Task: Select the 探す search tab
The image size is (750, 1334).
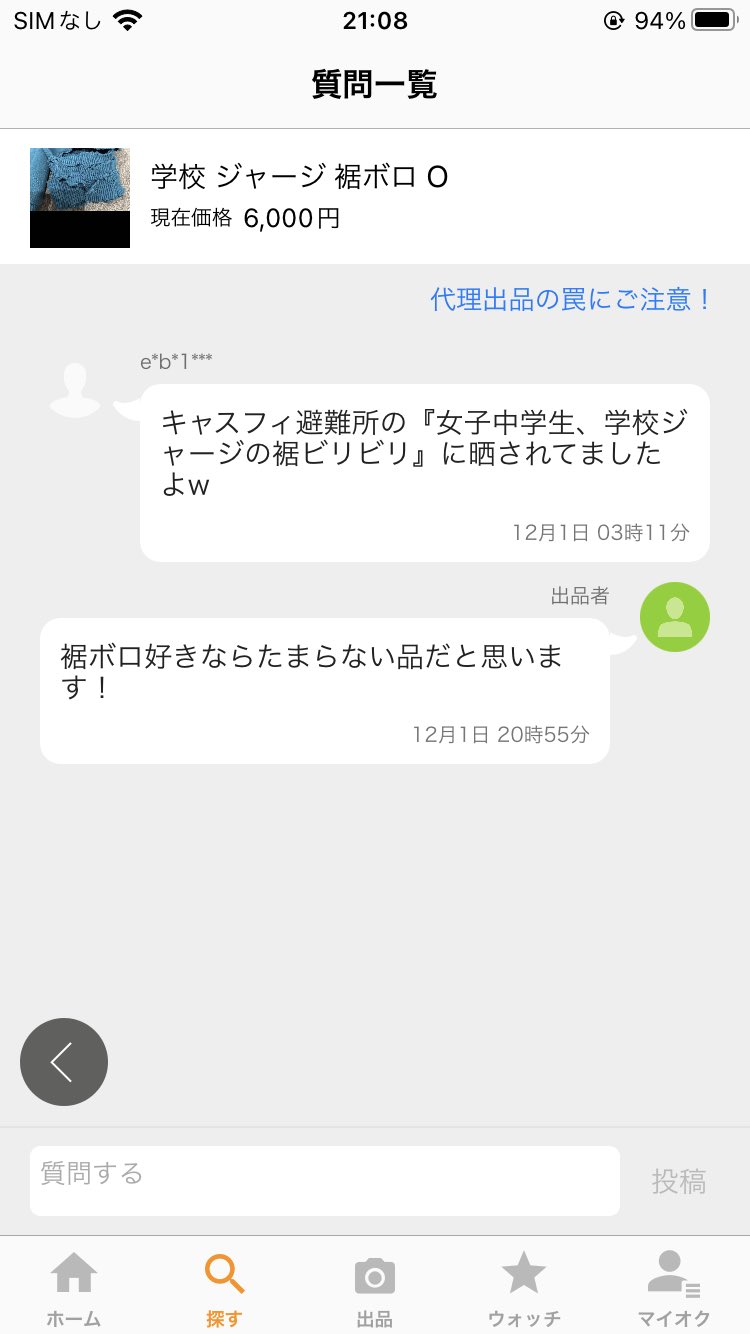Action: coord(224,1288)
